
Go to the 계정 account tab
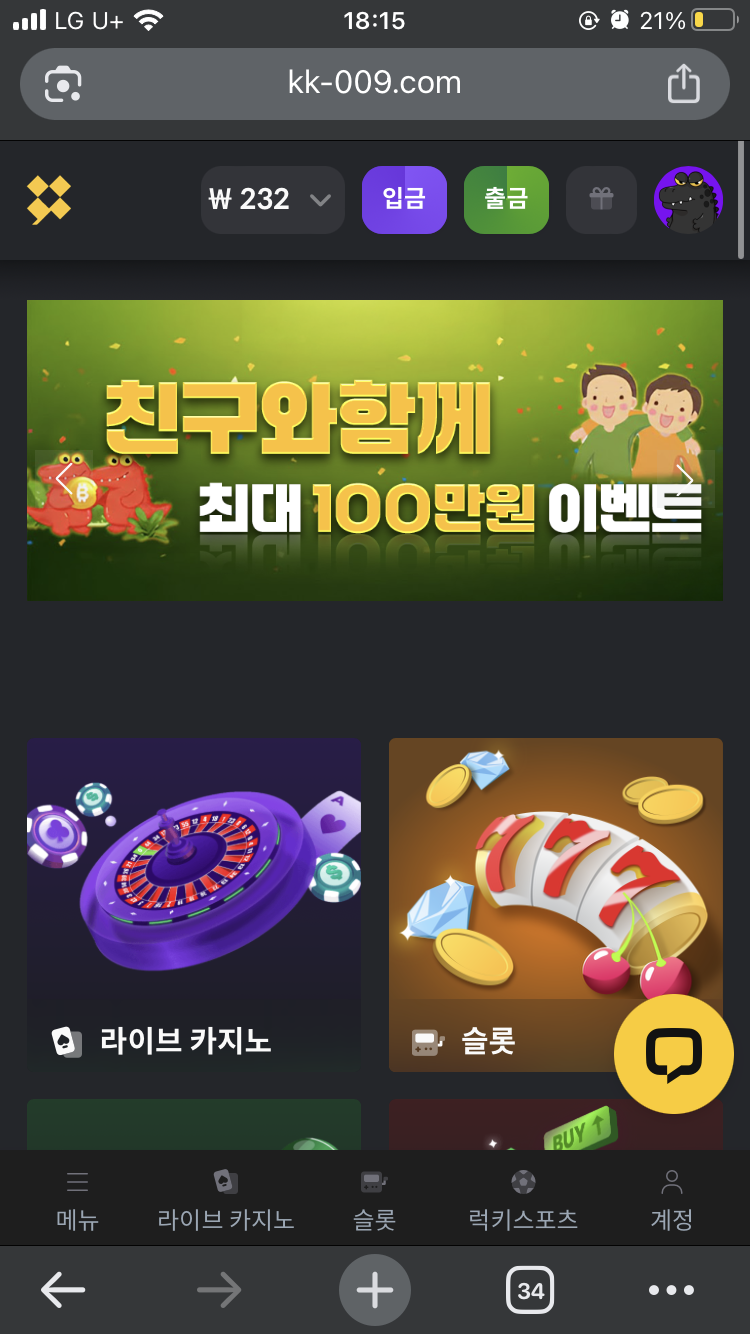(671, 1199)
